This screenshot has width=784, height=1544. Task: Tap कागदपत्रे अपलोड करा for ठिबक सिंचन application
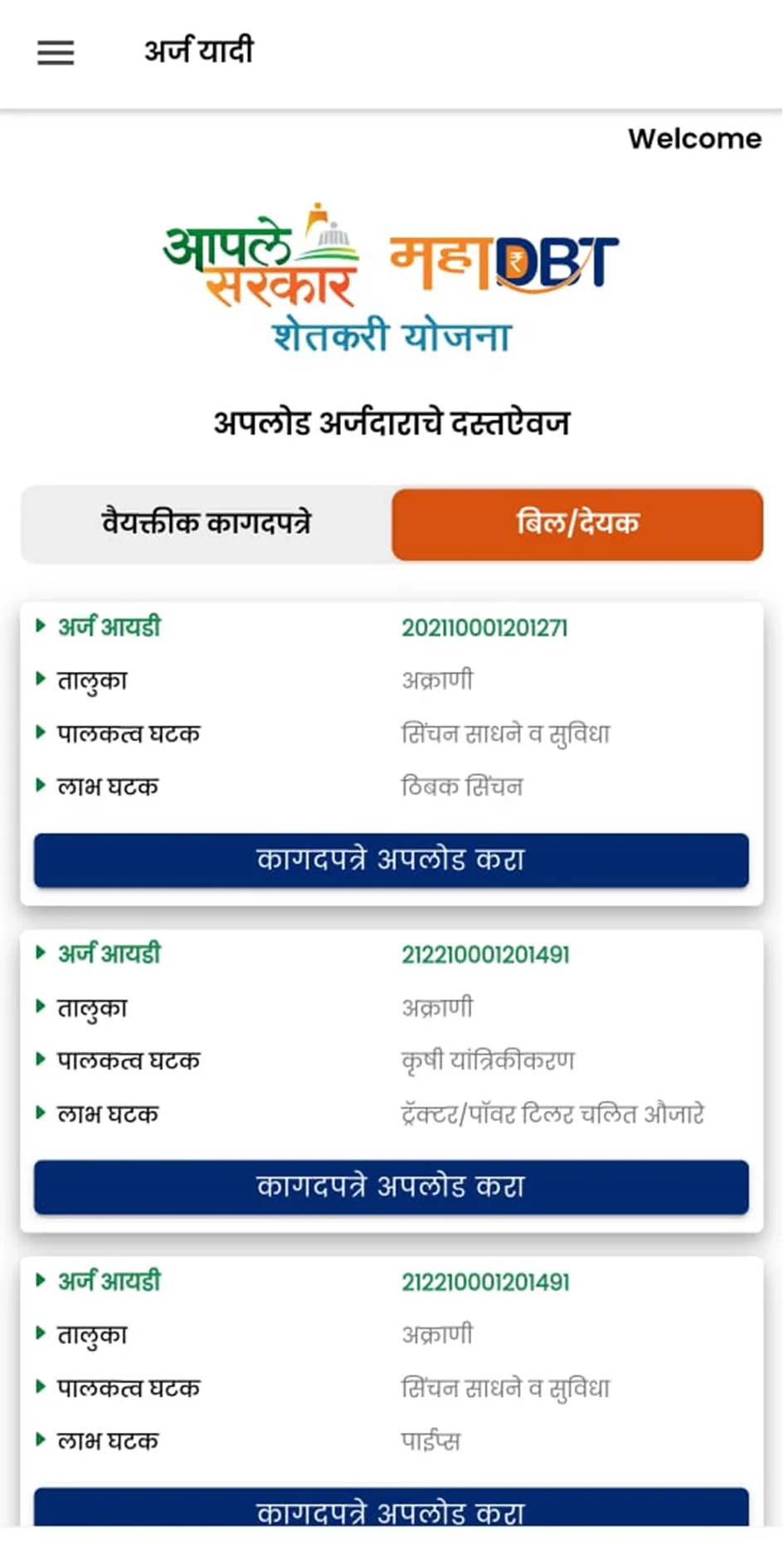(x=391, y=860)
